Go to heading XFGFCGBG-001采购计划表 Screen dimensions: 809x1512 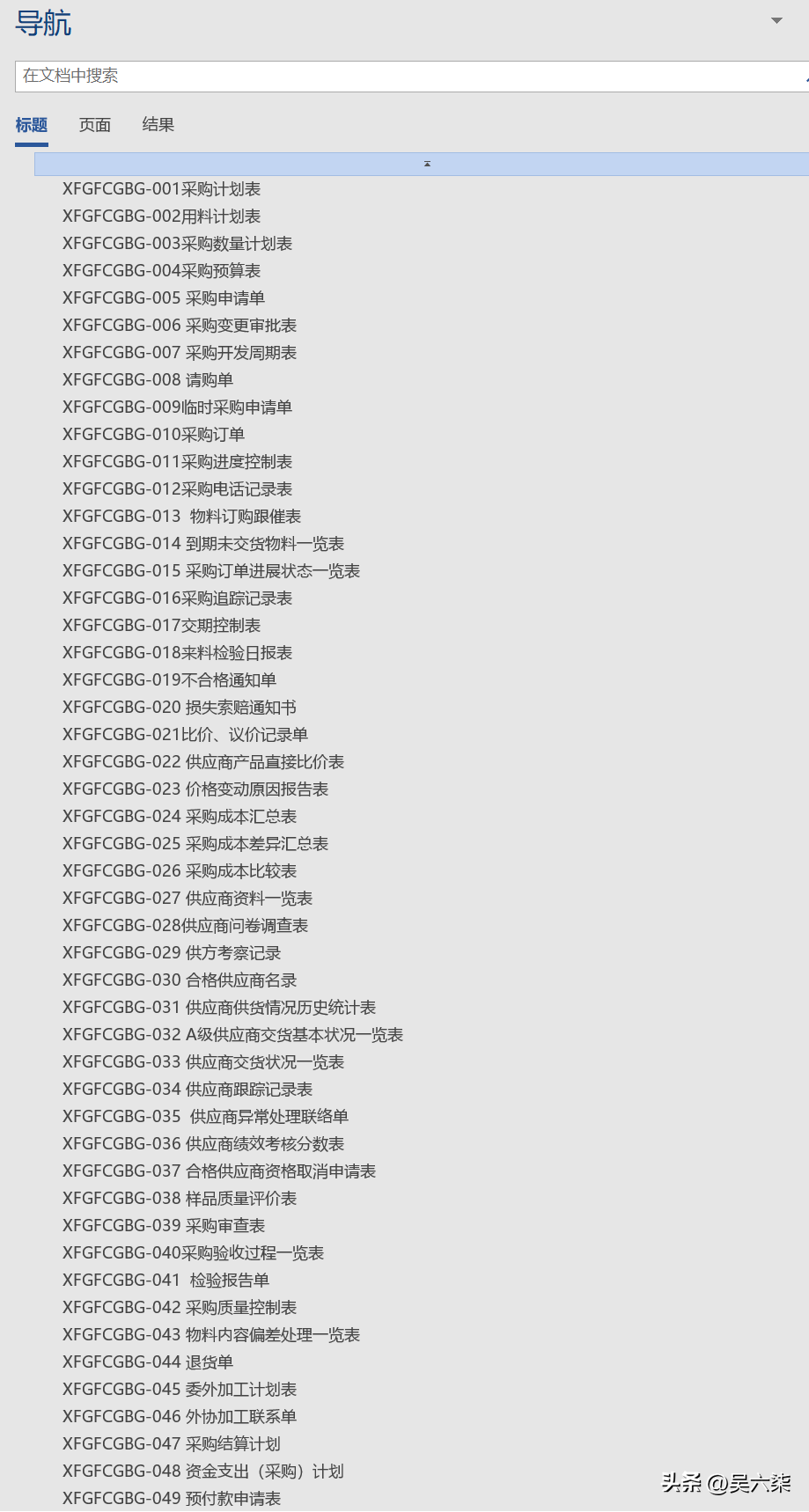pos(162,189)
